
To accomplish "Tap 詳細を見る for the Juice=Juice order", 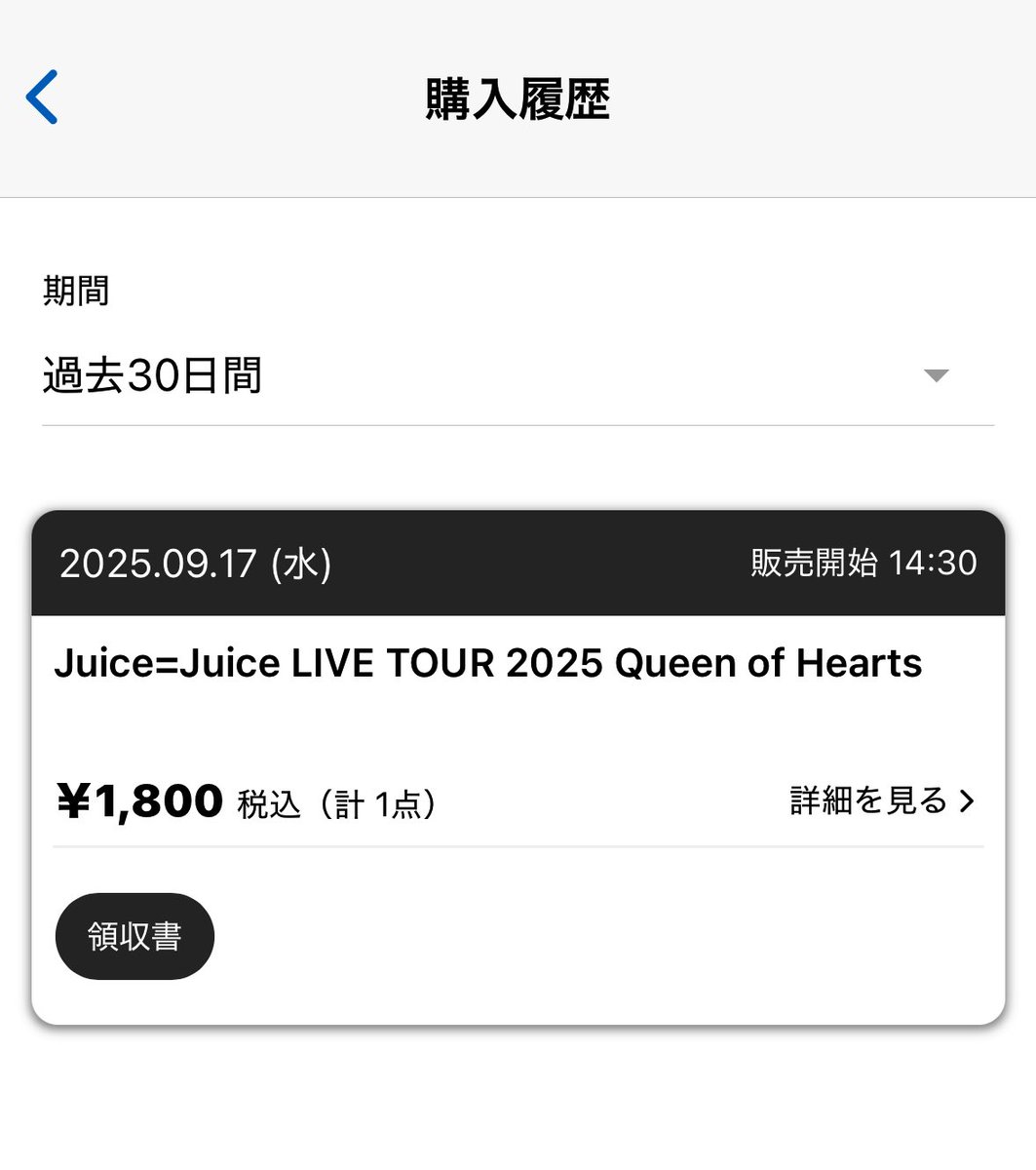I will (881, 801).
